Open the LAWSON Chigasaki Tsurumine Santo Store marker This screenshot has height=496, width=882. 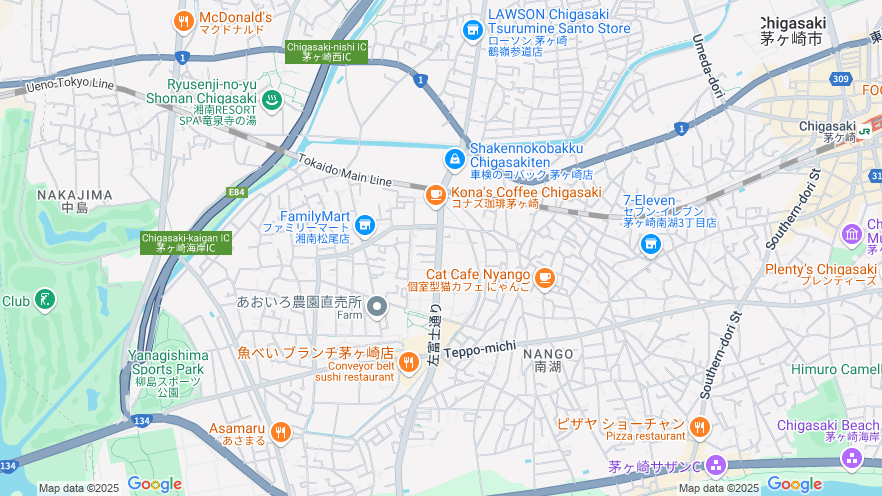coord(473,32)
